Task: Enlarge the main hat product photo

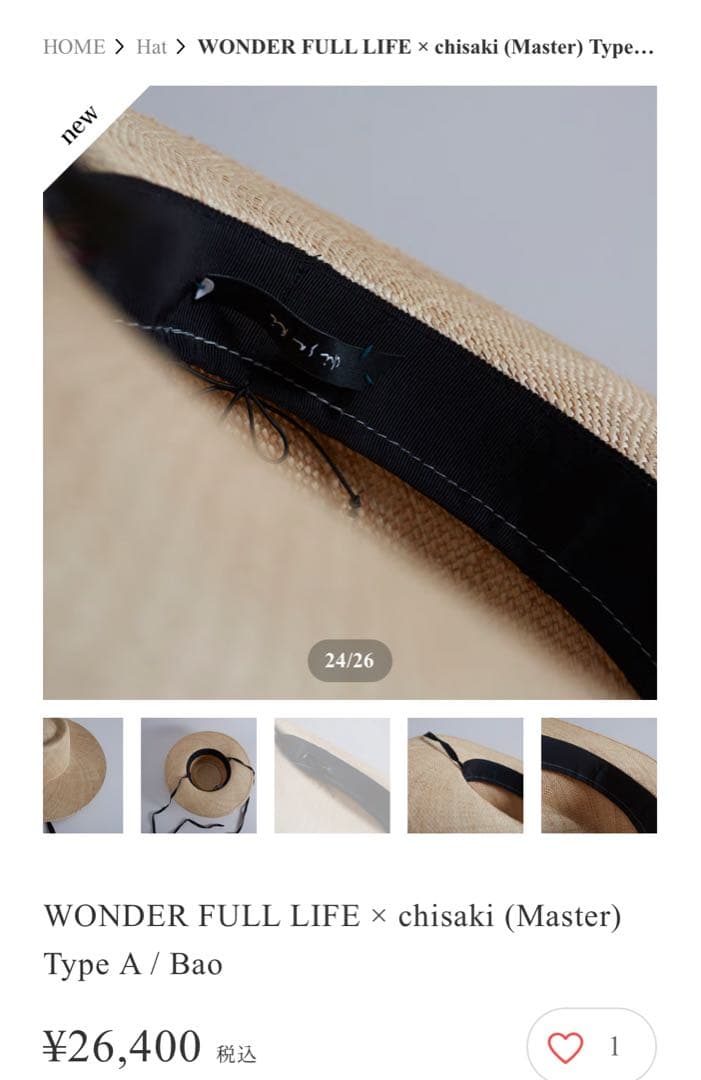Action: click(350, 392)
